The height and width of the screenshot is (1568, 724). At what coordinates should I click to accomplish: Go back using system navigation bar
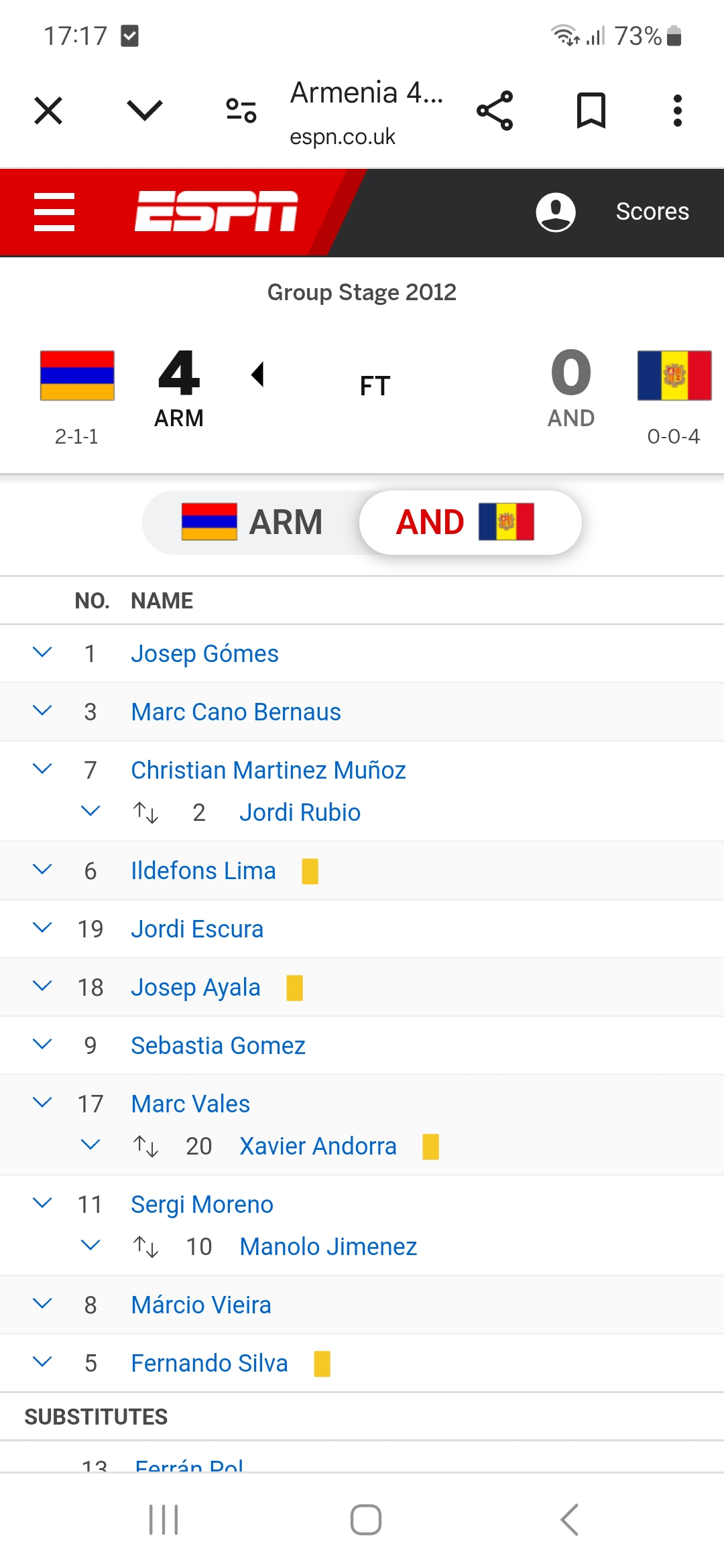pos(570,1520)
